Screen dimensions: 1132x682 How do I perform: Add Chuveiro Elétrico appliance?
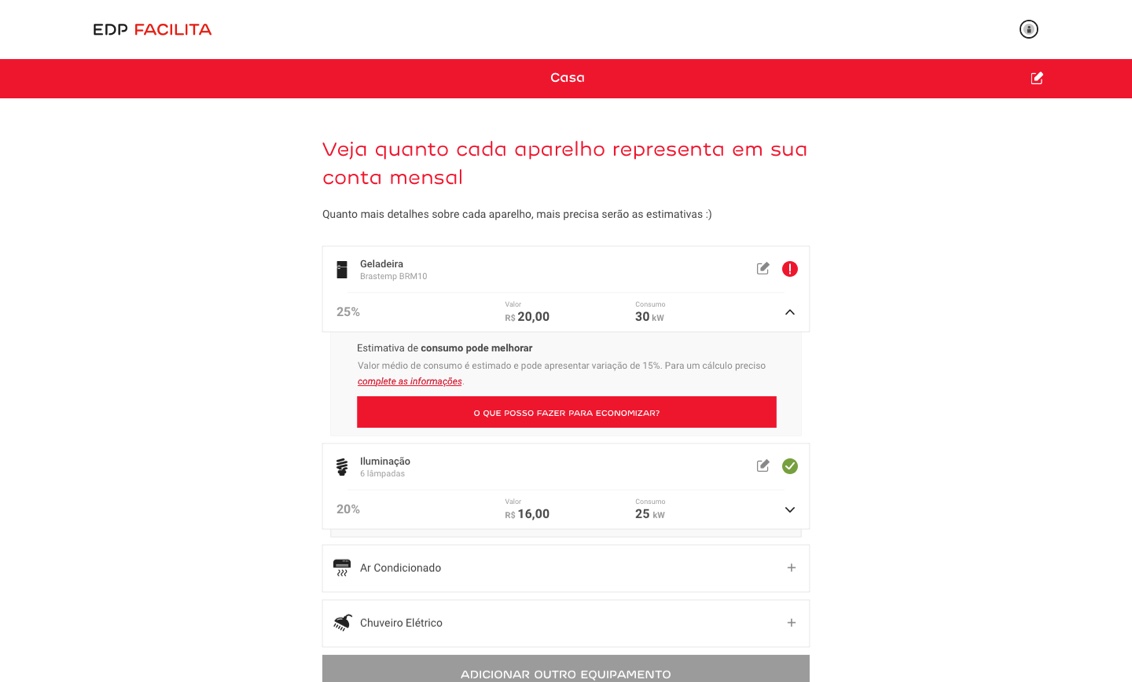[791, 623]
